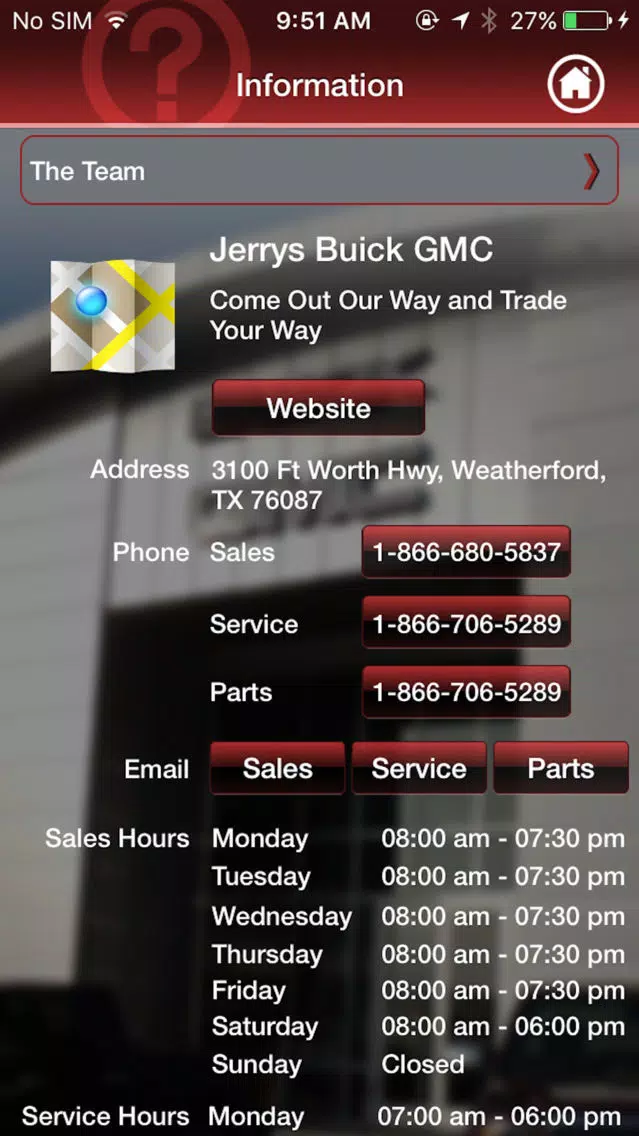
Task: Email the Service department
Action: click(x=419, y=768)
